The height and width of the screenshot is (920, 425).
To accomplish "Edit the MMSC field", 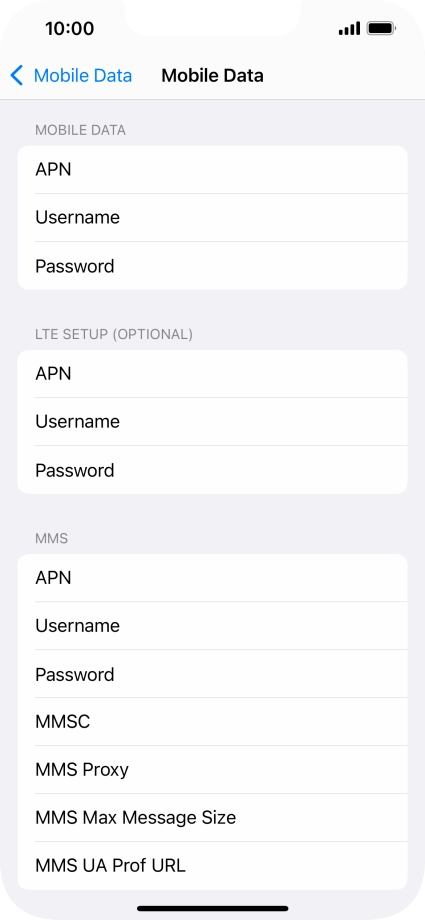I will click(212, 722).
